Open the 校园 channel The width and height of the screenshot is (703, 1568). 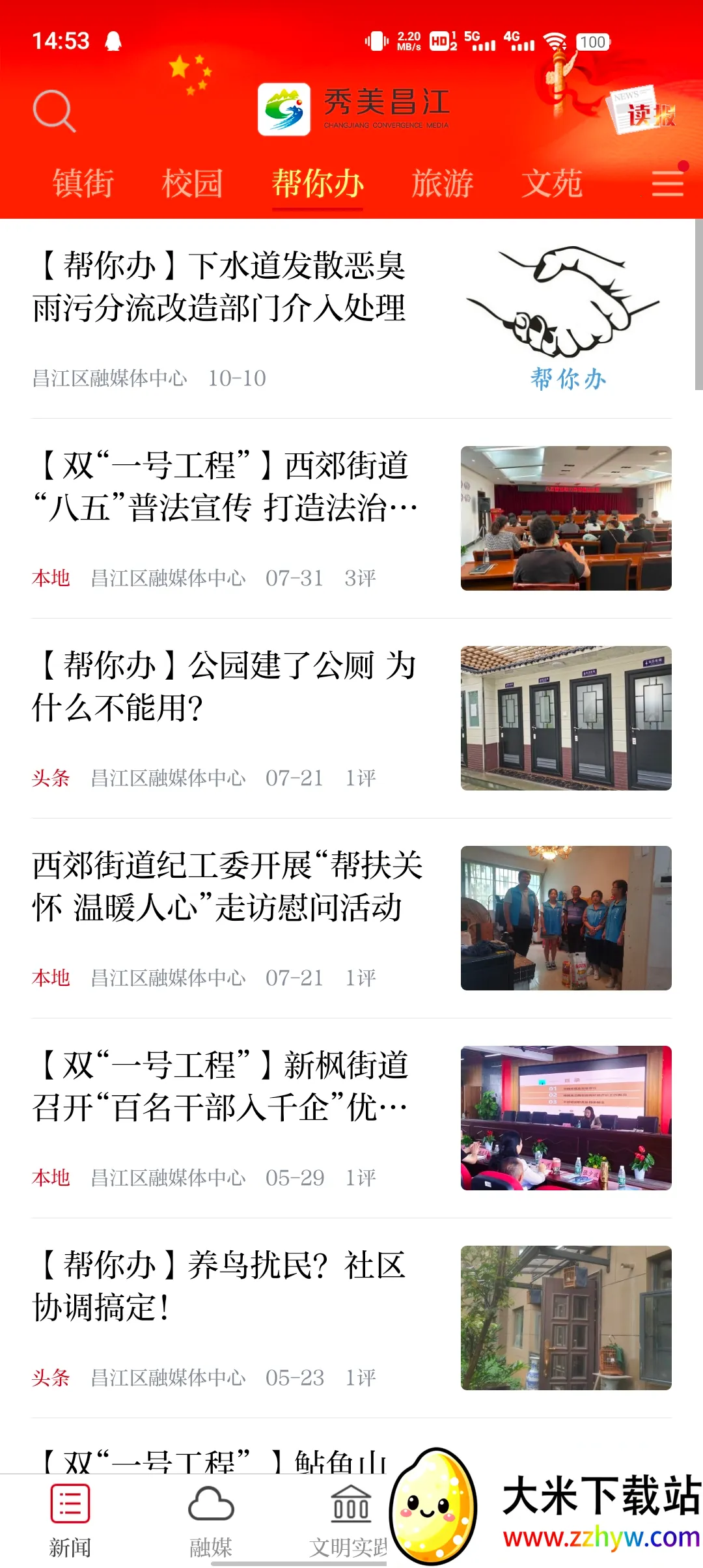[193, 183]
